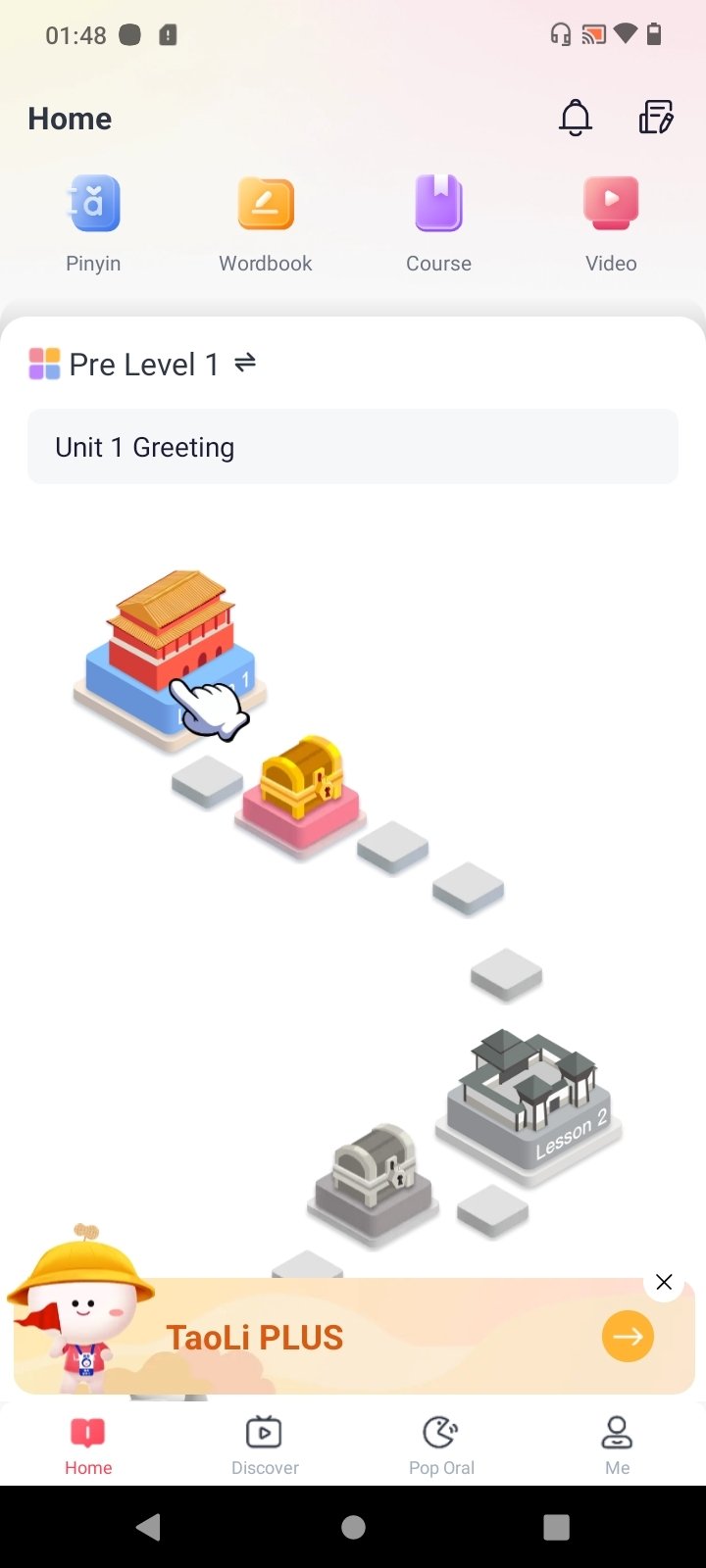The width and height of the screenshot is (706, 1568).
Task: Switch to the Pop Oral tab
Action: point(441,1445)
